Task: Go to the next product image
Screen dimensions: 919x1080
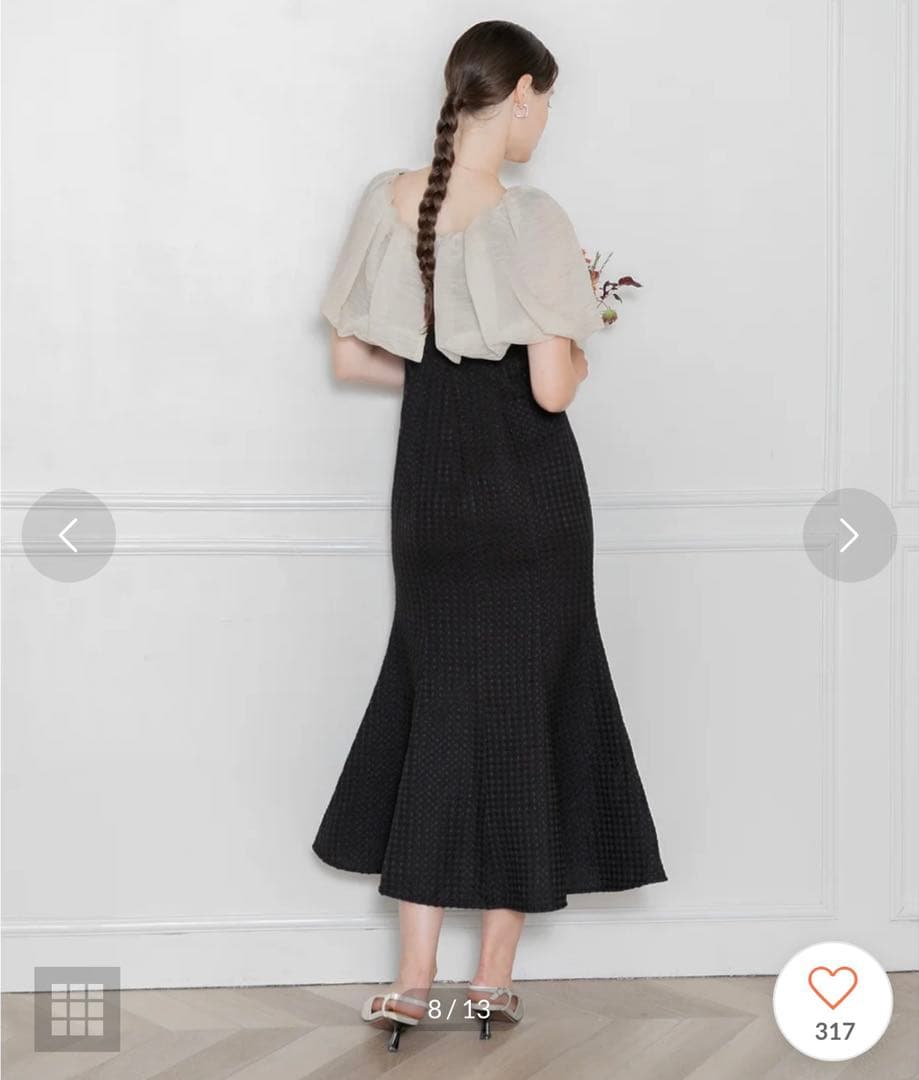Action: [x=849, y=535]
